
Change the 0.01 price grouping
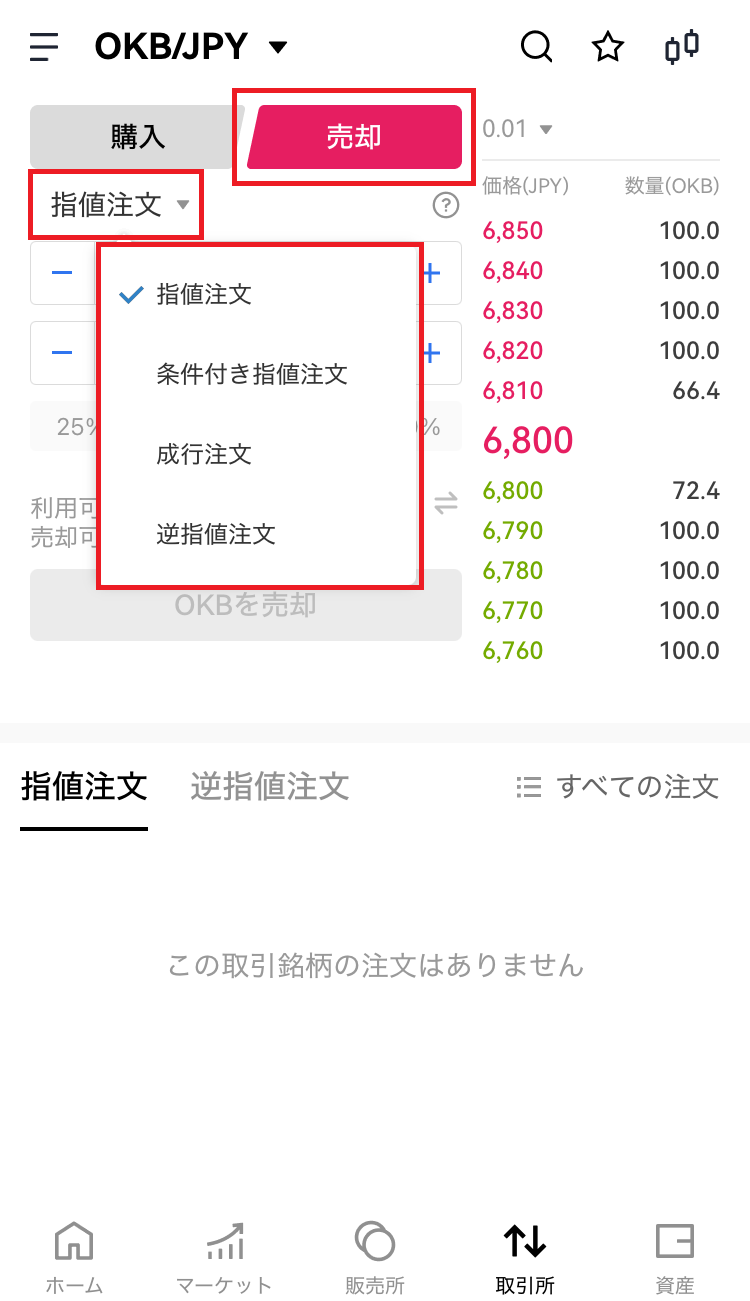click(x=517, y=129)
